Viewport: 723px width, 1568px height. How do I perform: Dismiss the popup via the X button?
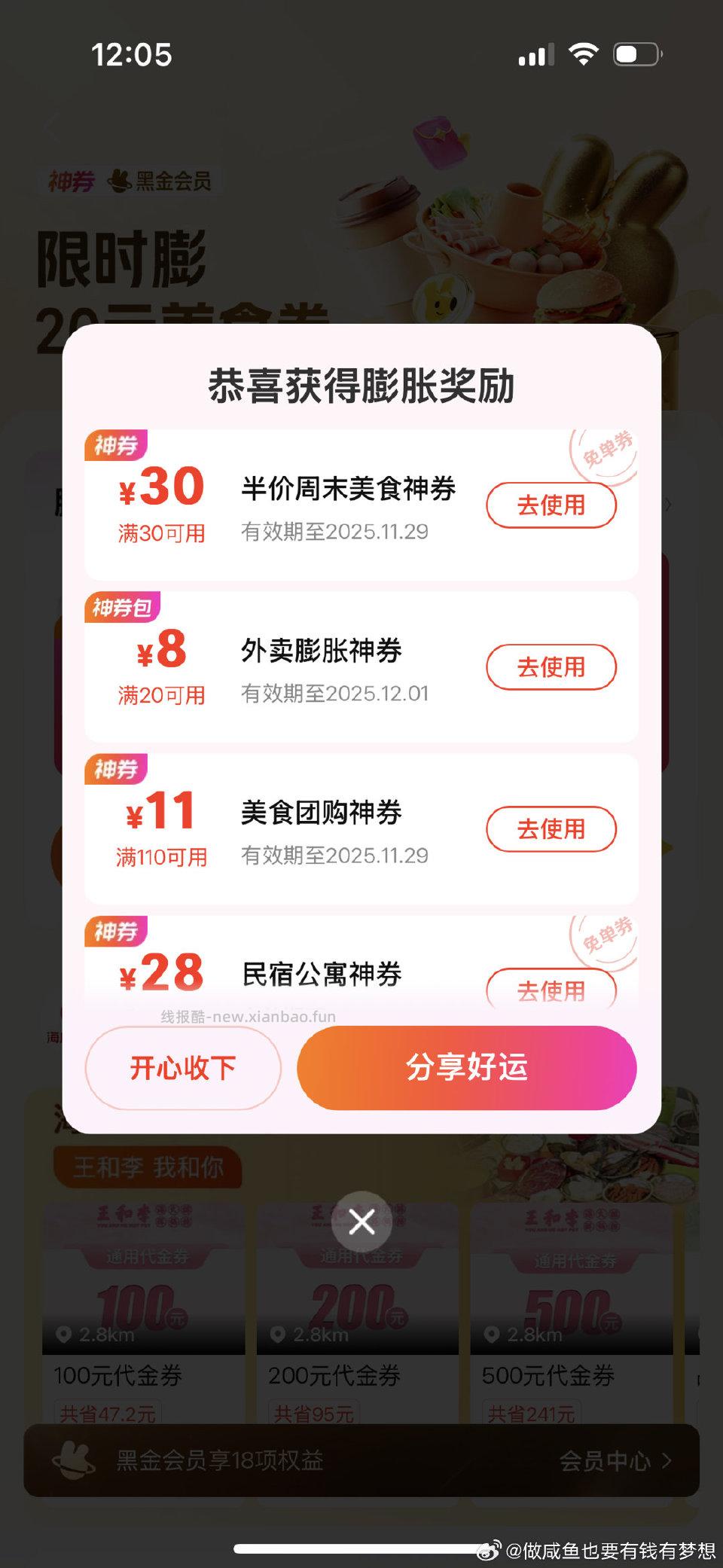tap(361, 1222)
